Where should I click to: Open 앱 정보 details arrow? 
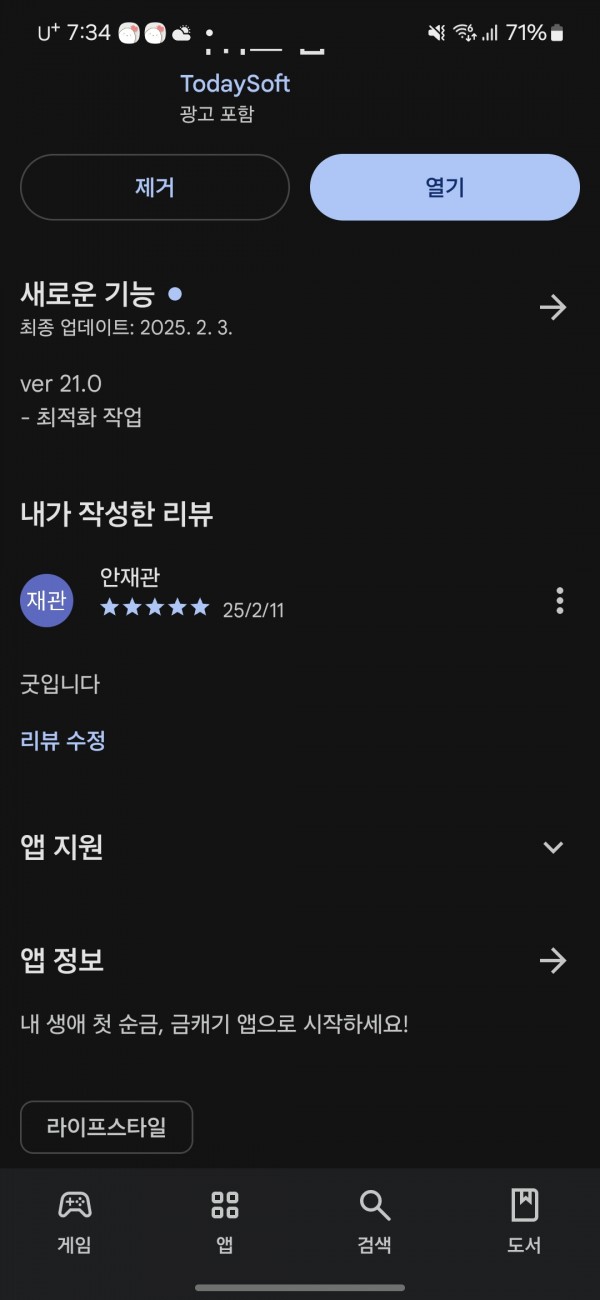pyautogui.click(x=553, y=961)
